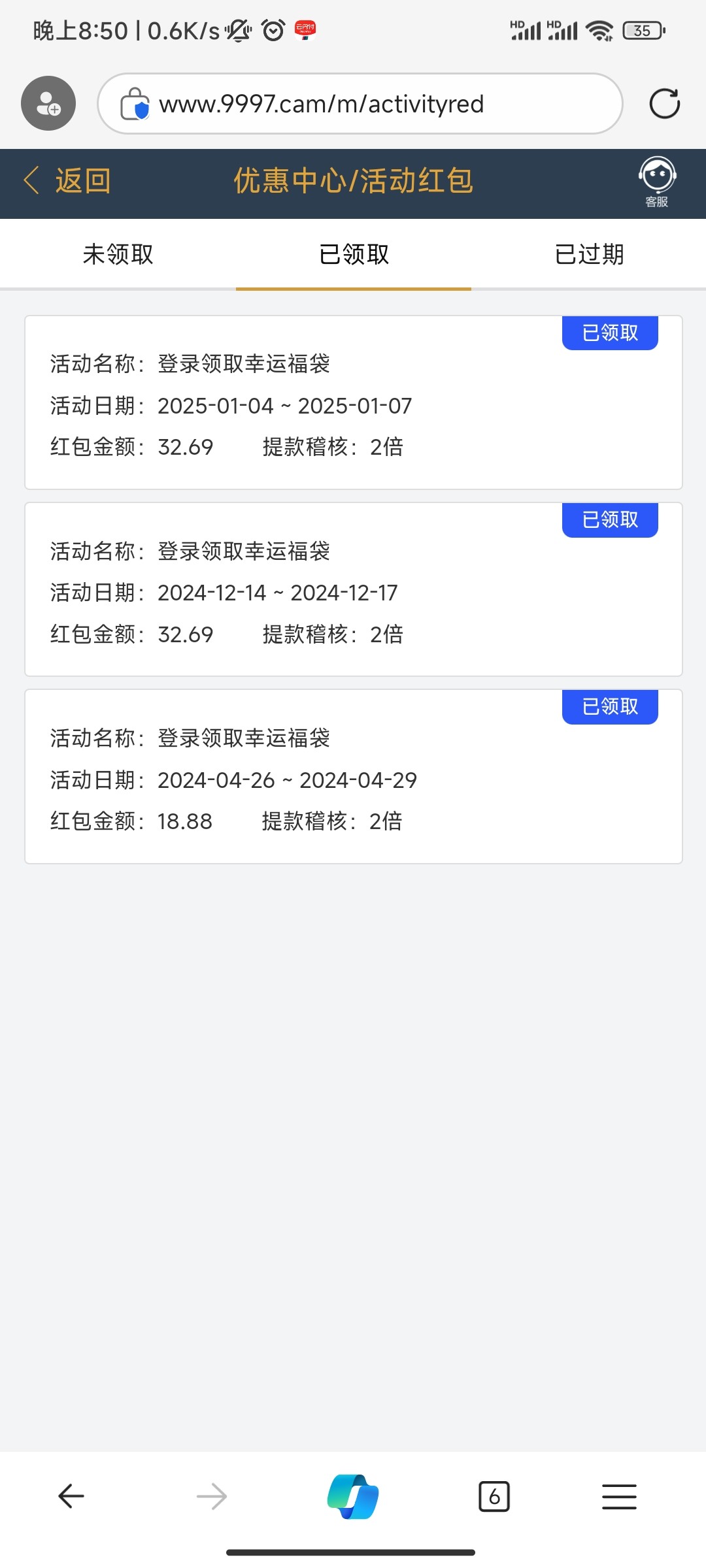Tap the 返回 back button

[67, 181]
